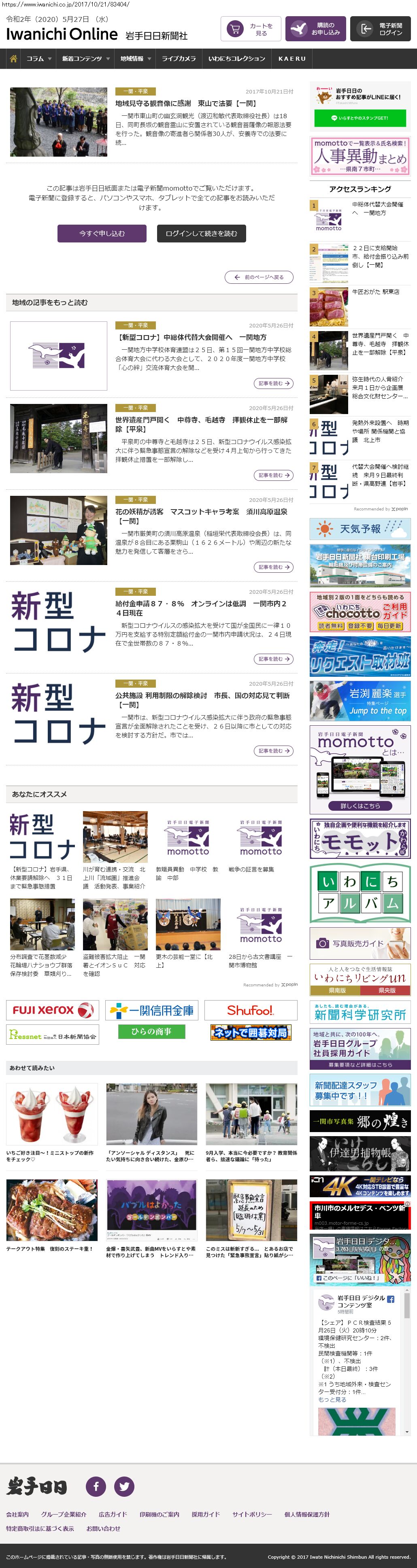Open 購読のお申し込み subscription button
The image size is (417, 1568).
coord(315,29)
